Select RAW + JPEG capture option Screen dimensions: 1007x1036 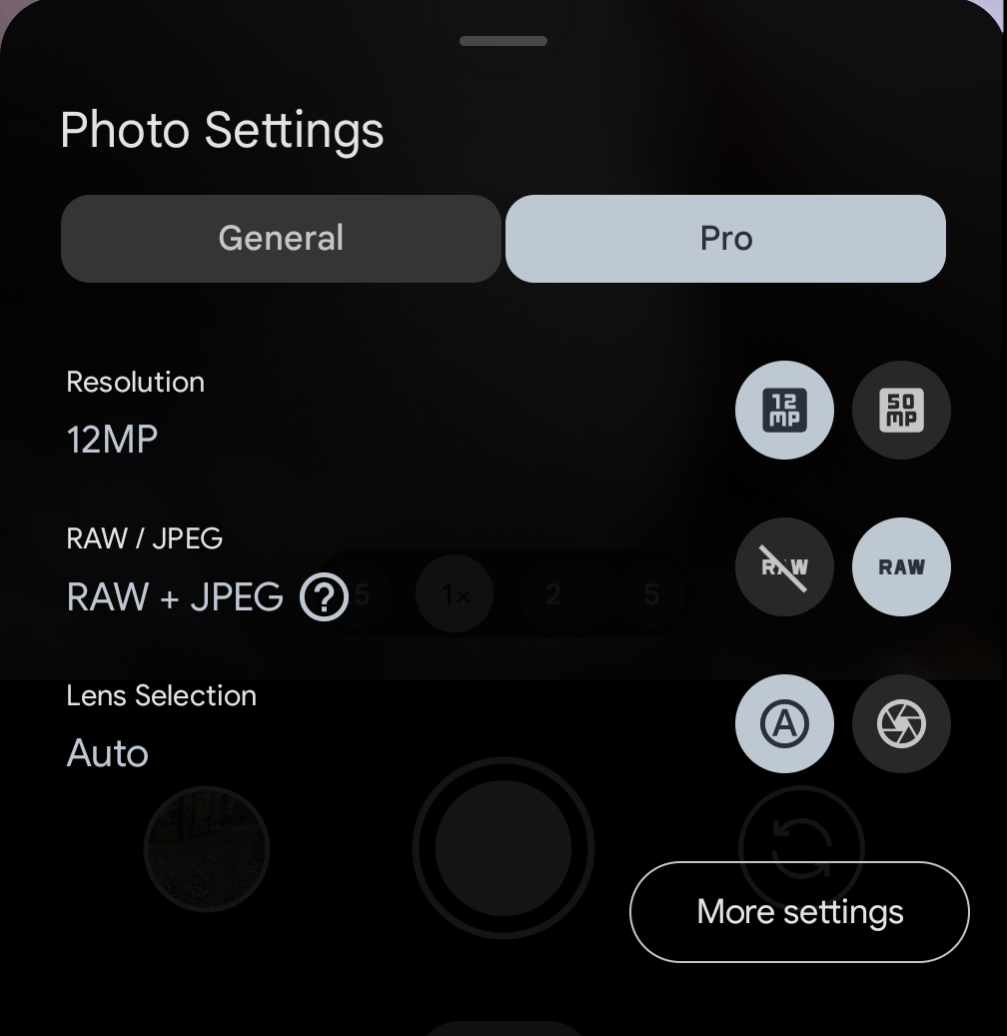(x=901, y=567)
